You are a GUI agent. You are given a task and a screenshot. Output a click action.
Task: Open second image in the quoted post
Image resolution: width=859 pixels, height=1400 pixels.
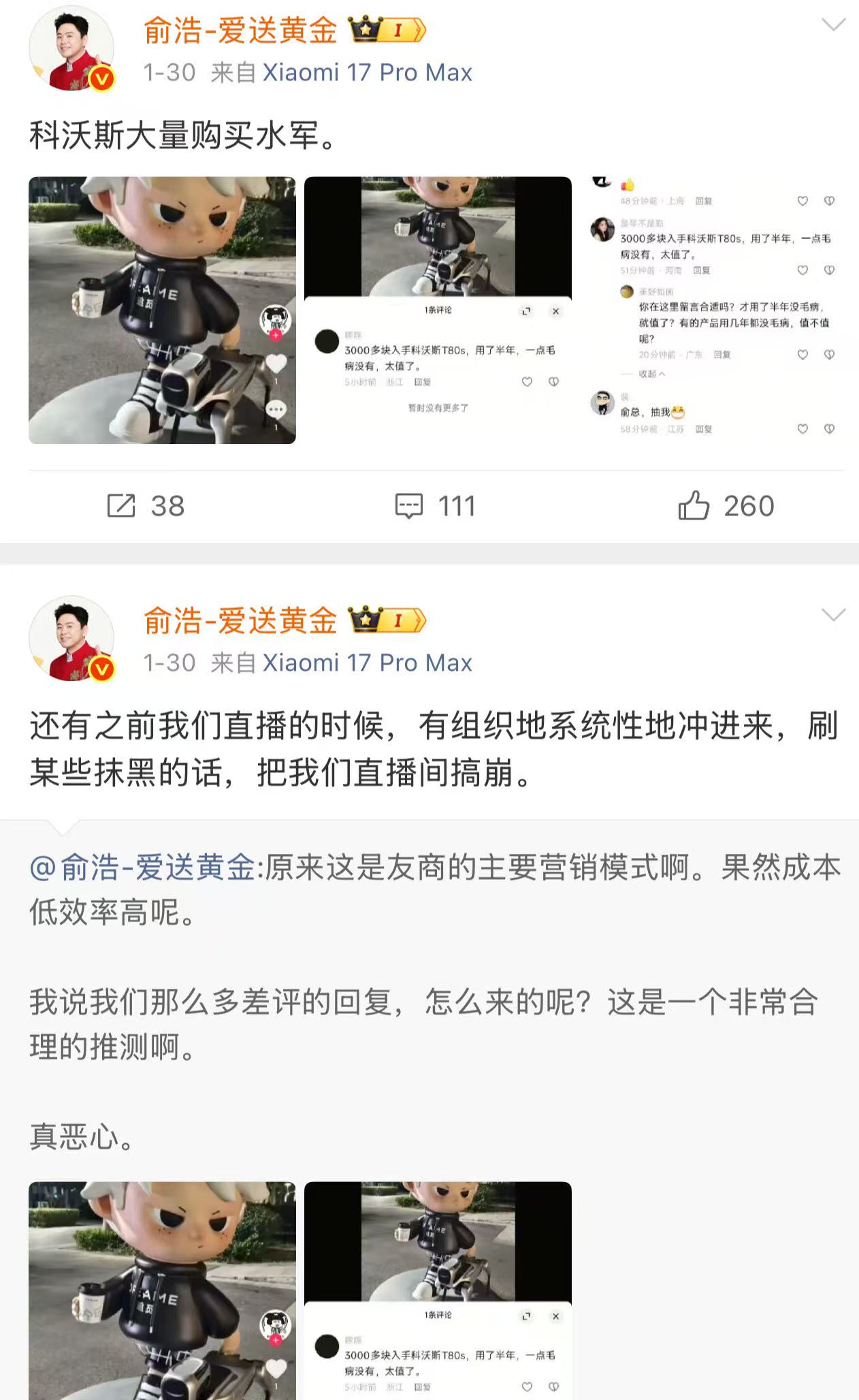tap(438, 1290)
